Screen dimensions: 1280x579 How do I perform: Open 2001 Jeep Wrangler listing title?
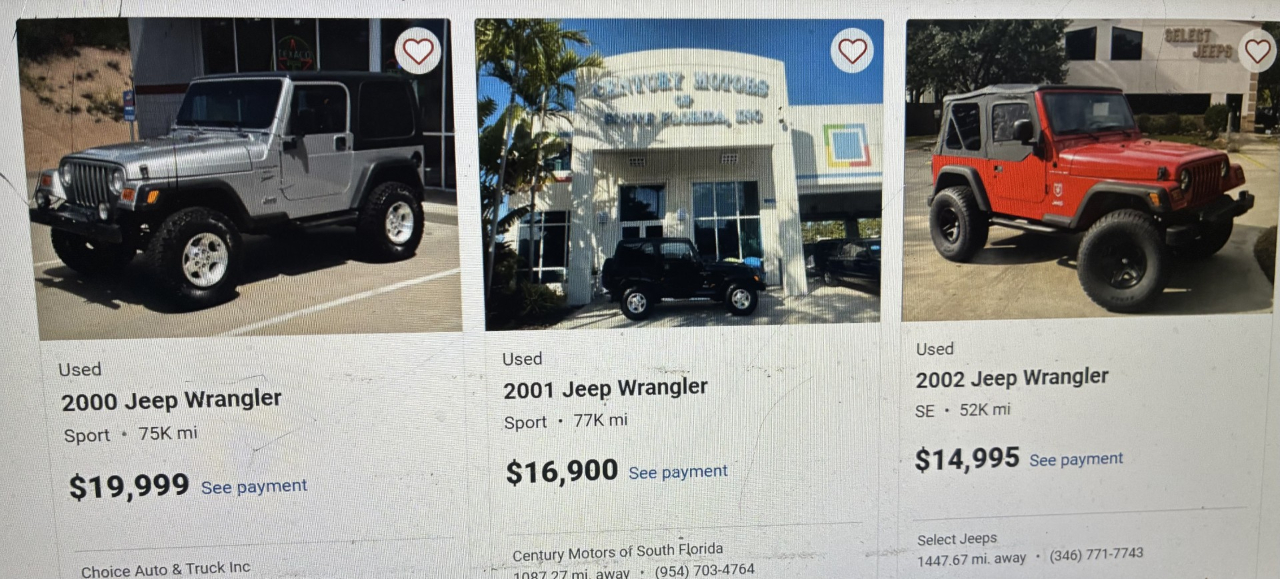[605, 389]
